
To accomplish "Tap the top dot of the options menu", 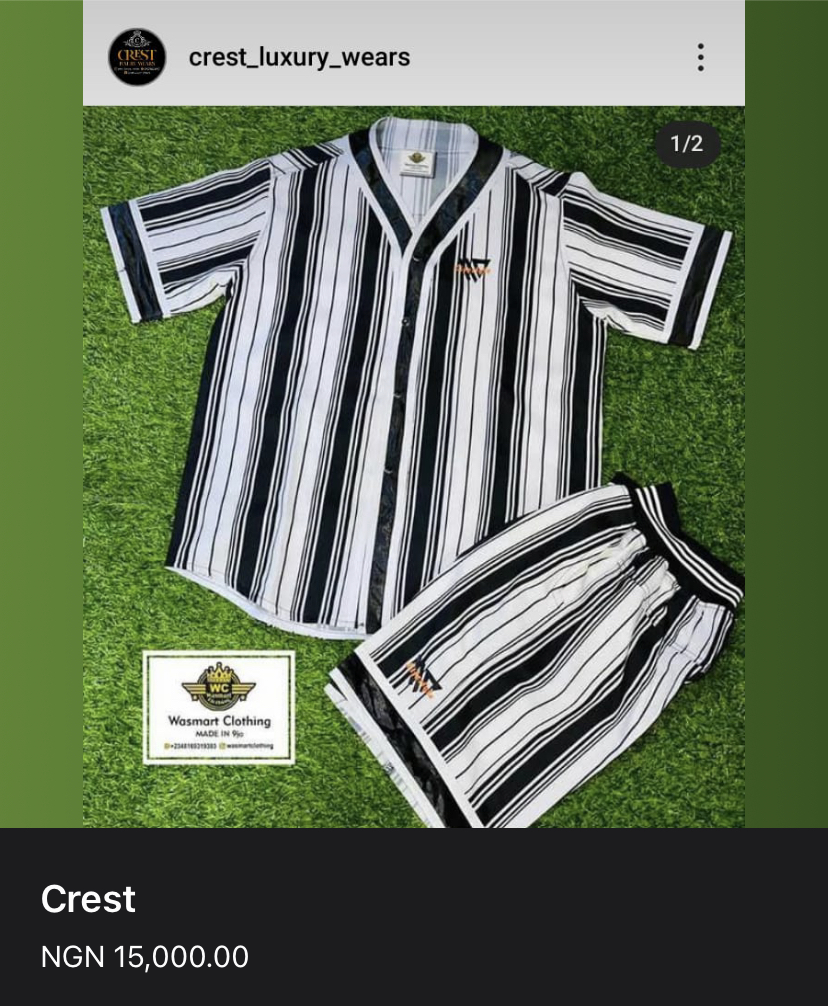I will (x=700, y=47).
